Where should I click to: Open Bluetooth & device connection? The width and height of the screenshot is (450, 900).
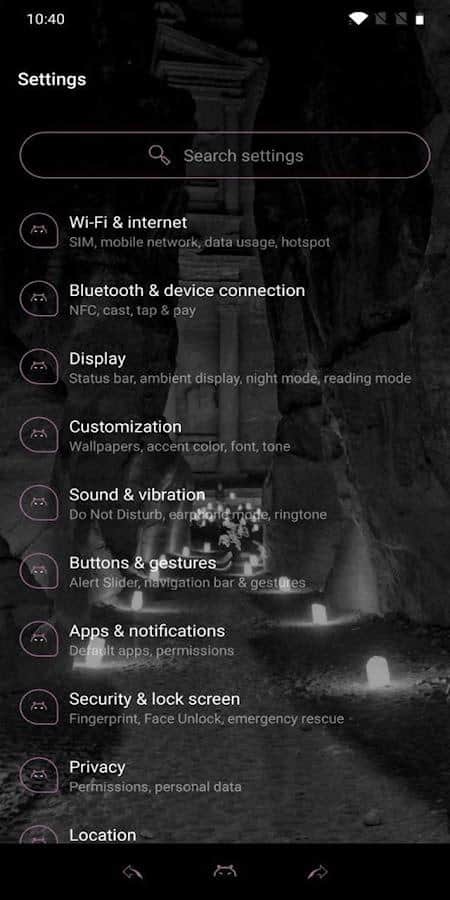[x=225, y=299]
